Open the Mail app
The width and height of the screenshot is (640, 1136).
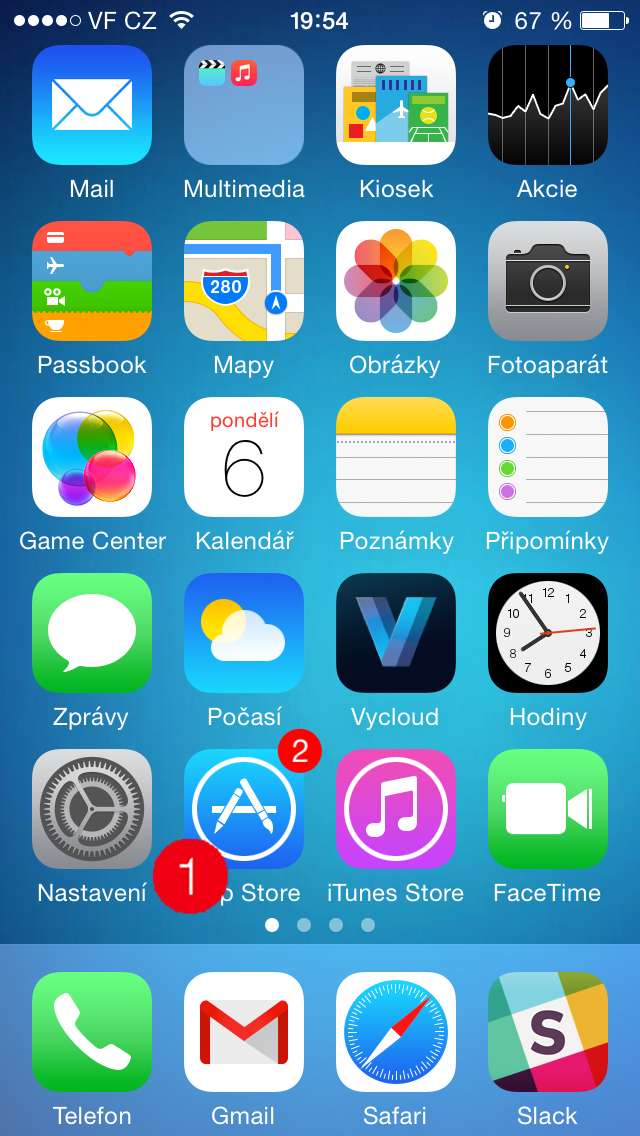tap(92, 105)
